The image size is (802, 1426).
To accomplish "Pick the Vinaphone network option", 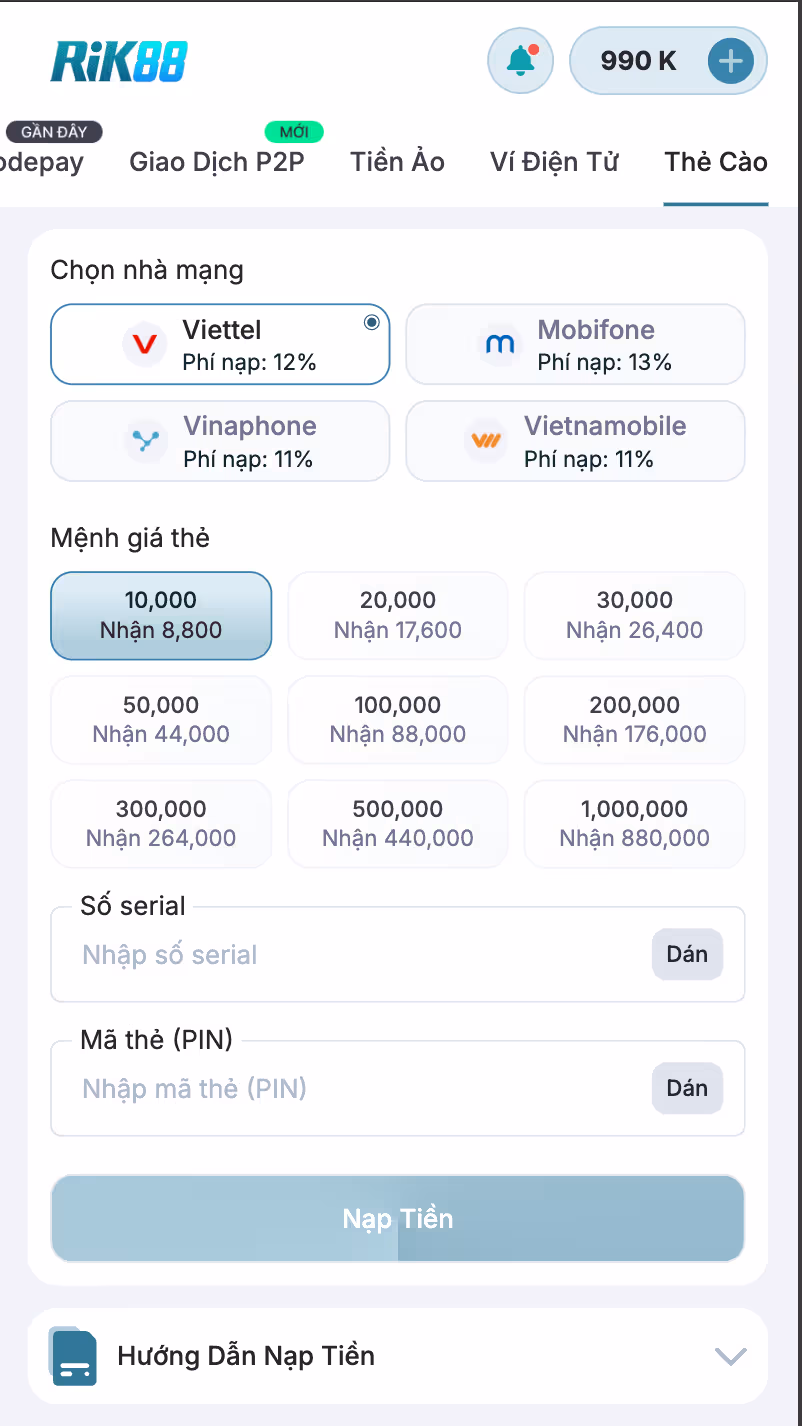I will (220, 441).
